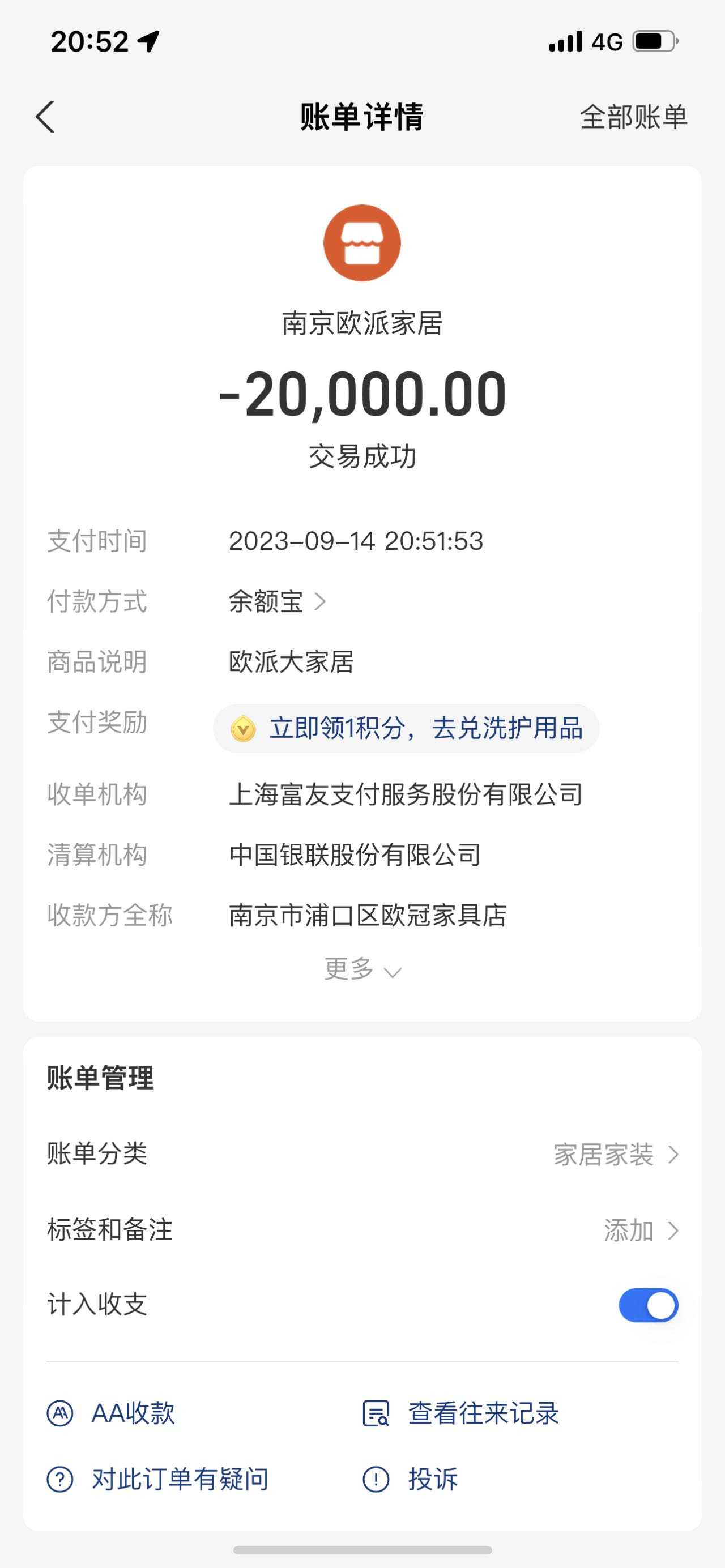Expand 更多 to show more details

click(x=362, y=969)
